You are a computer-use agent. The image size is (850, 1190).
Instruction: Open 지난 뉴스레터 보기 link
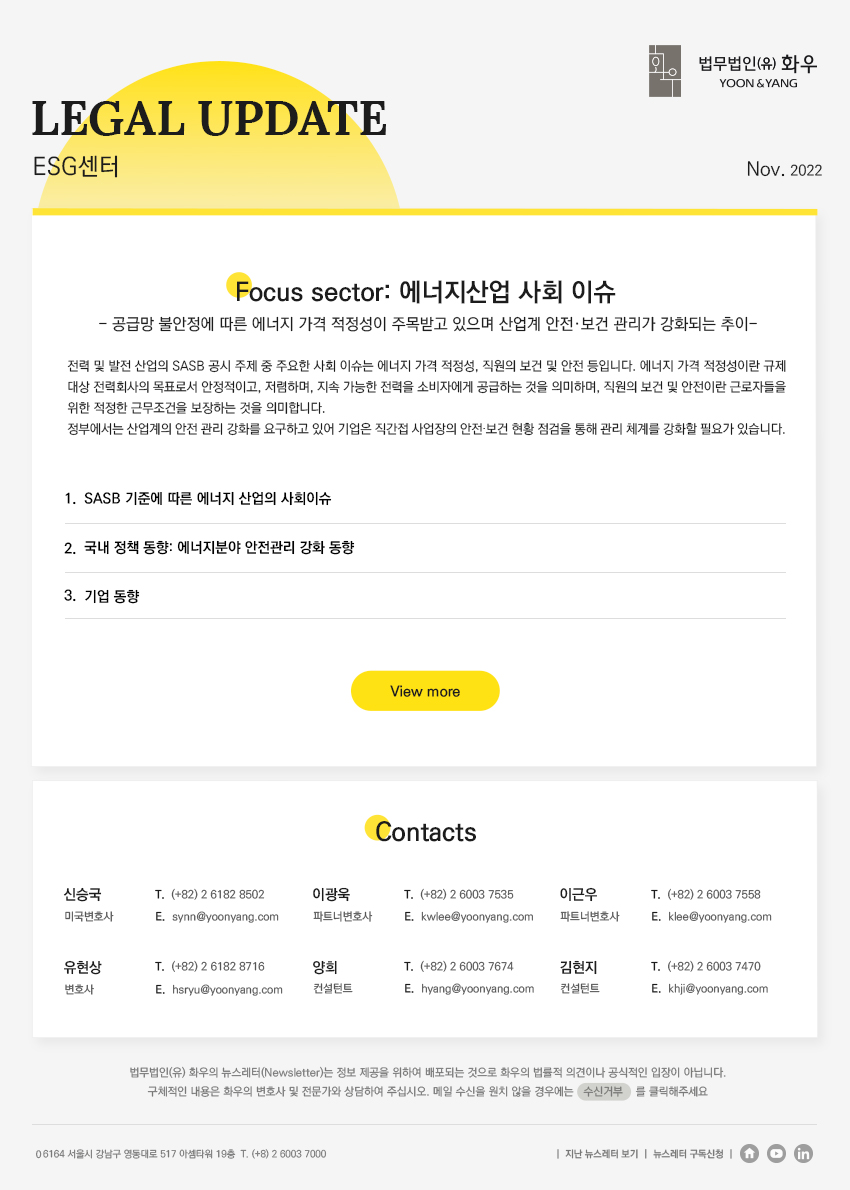[x=601, y=1154]
